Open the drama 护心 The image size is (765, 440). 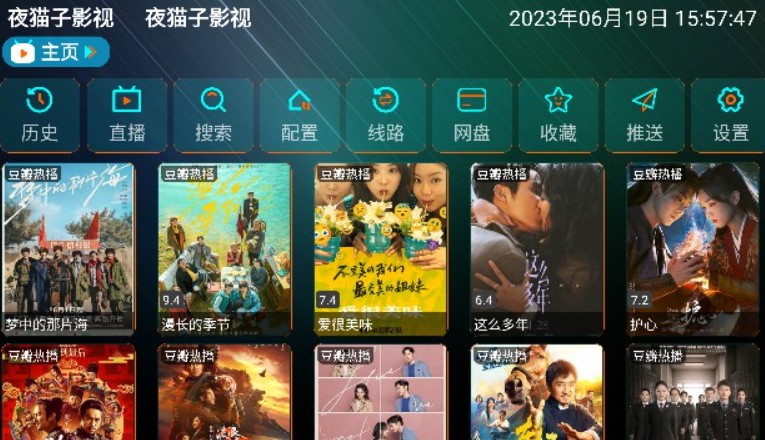(693, 249)
